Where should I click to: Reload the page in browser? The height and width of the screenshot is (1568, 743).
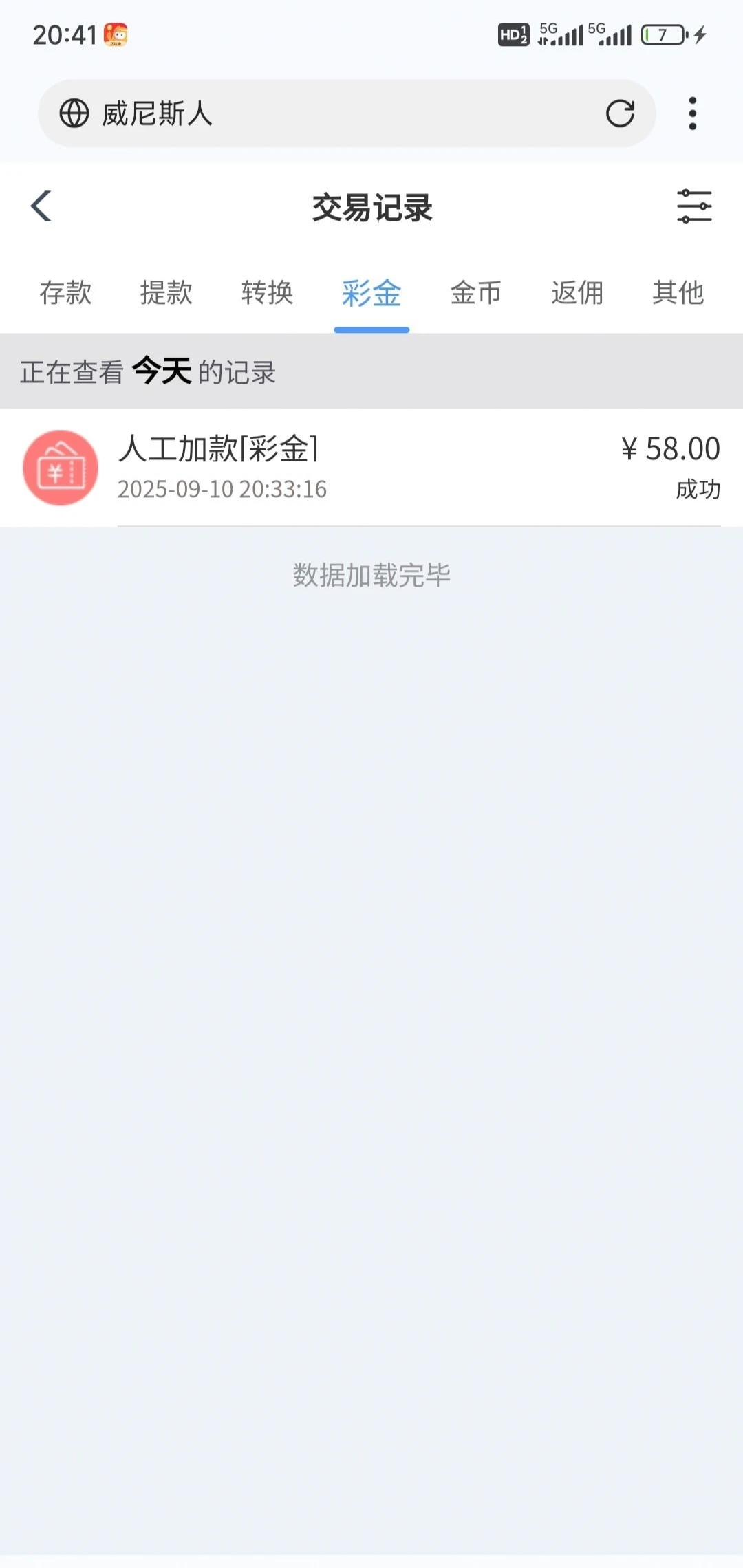pyautogui.click(x=619, y=113)
